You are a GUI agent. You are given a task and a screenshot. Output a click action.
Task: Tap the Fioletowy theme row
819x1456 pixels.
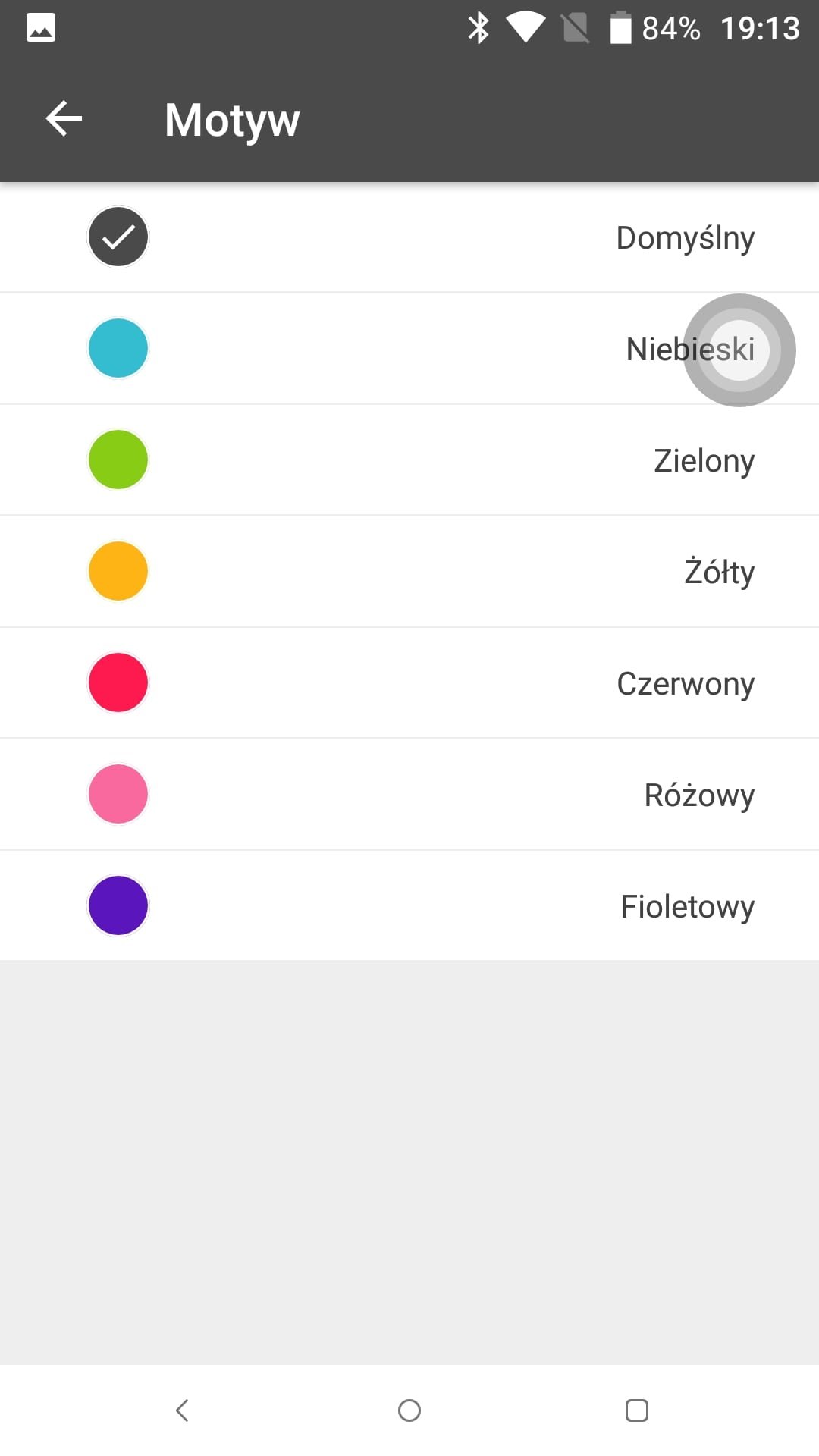click(409, 906)
